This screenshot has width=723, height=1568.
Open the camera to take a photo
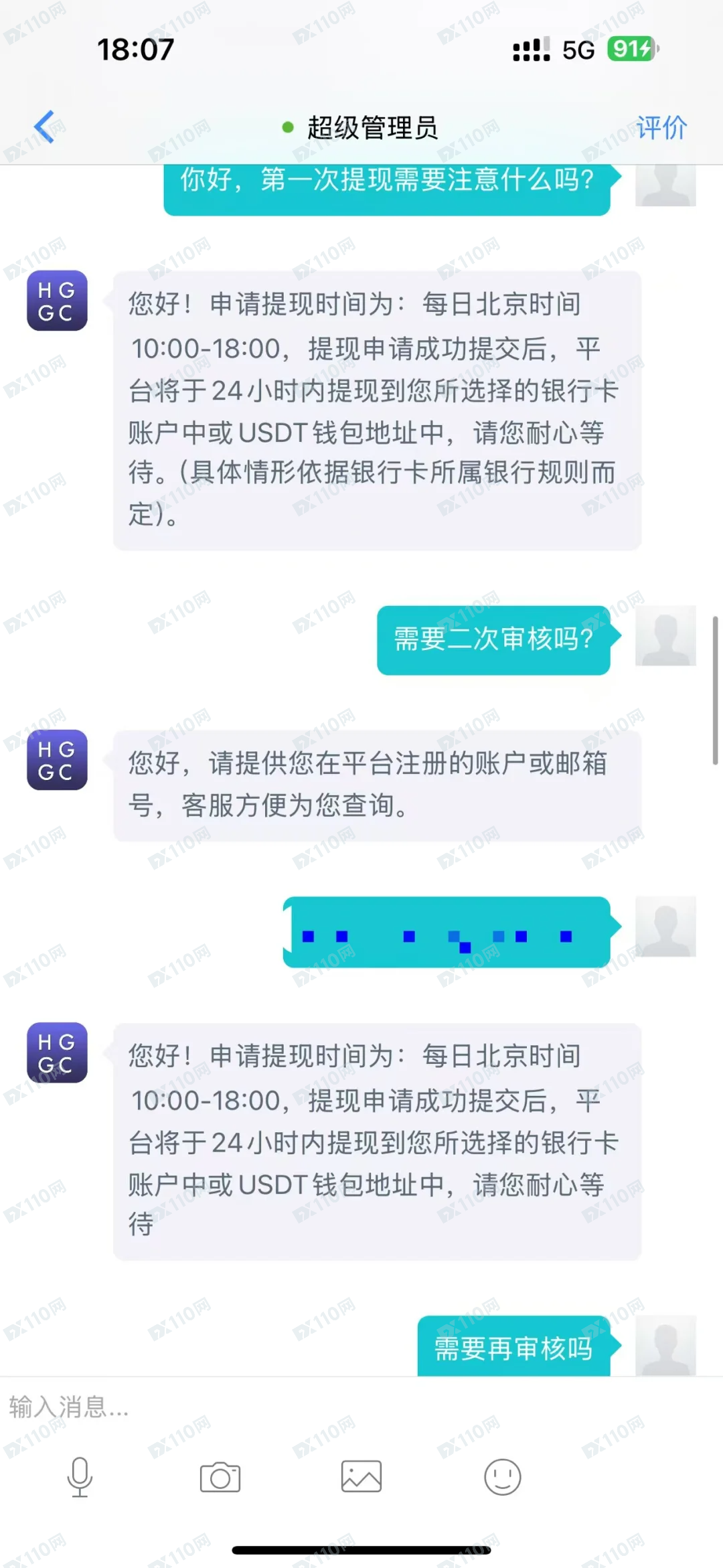pos(220,1476)
